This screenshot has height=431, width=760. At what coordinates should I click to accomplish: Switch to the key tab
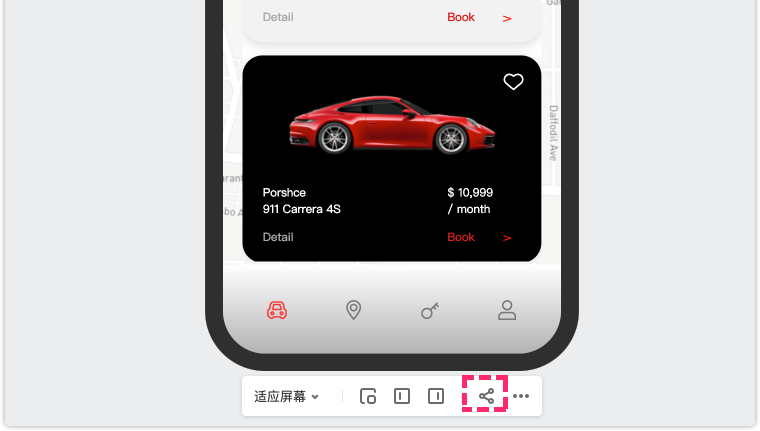click(430, 311)
